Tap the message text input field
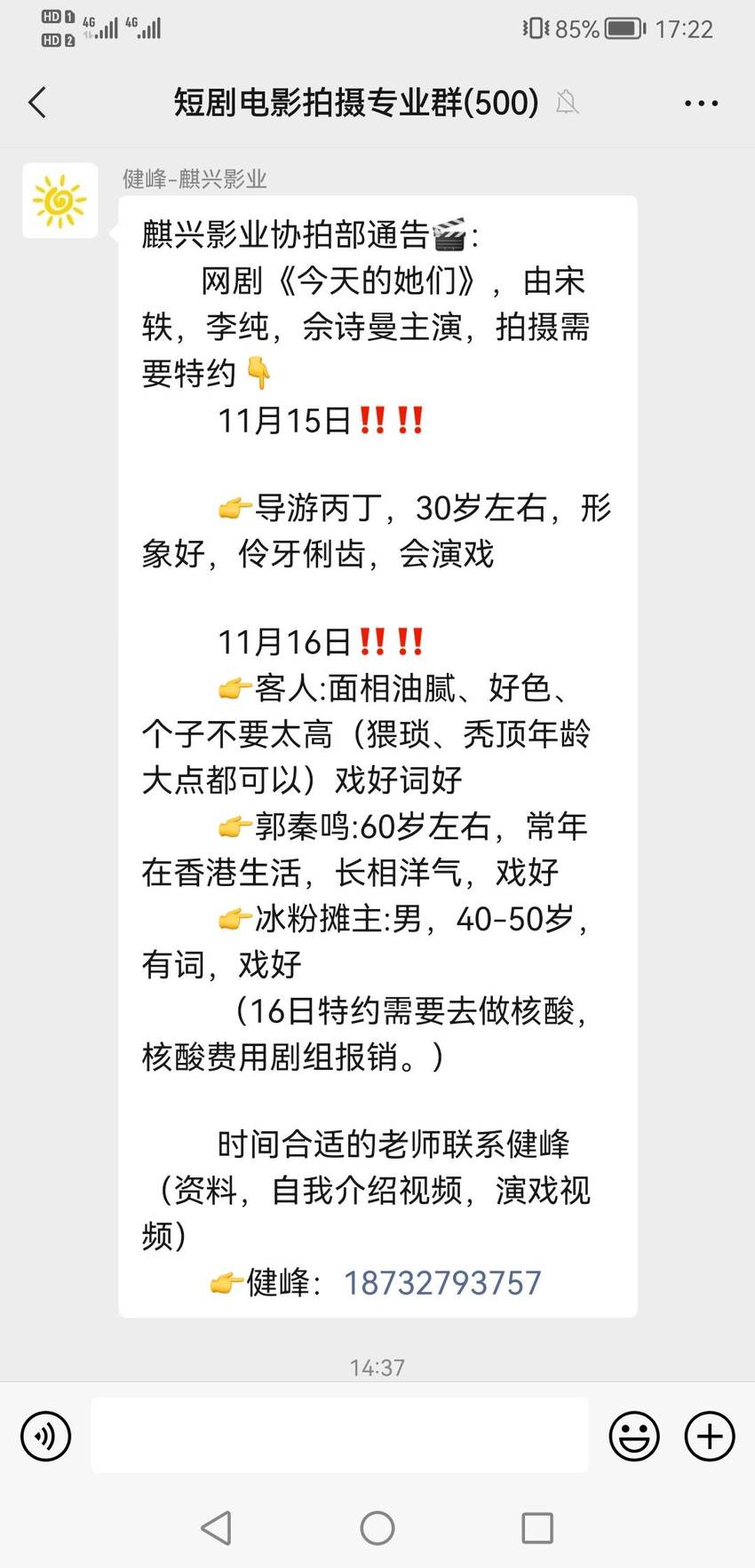This screenshot has height=1568, width=755. point(340,1435)
